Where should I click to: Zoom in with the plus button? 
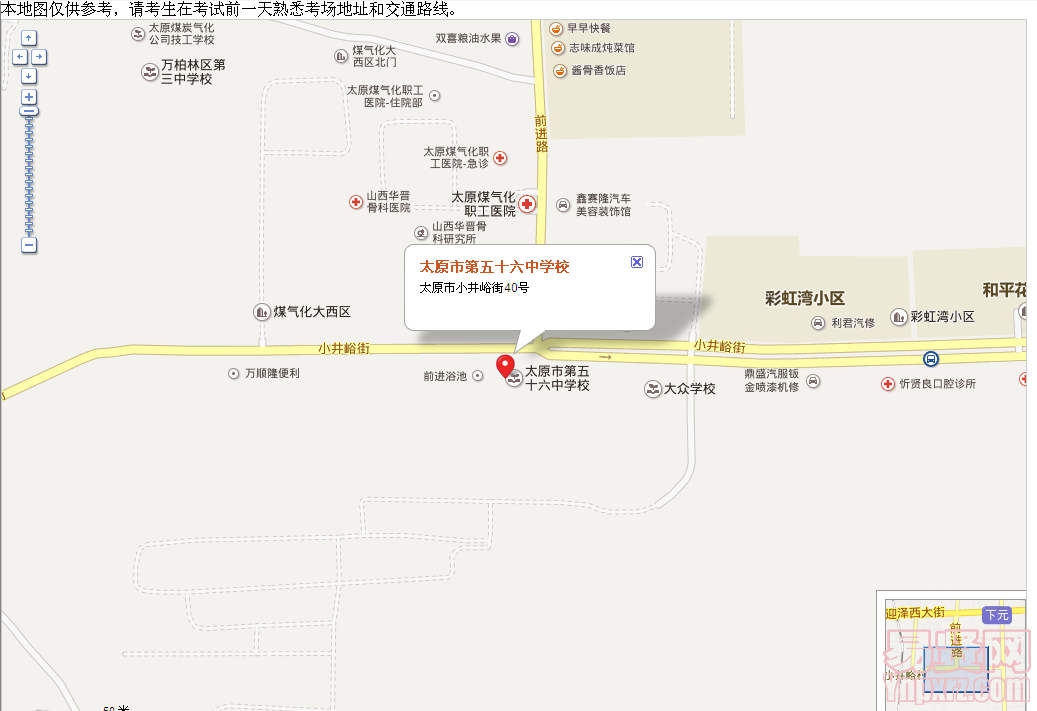click(x=29, y=97)
